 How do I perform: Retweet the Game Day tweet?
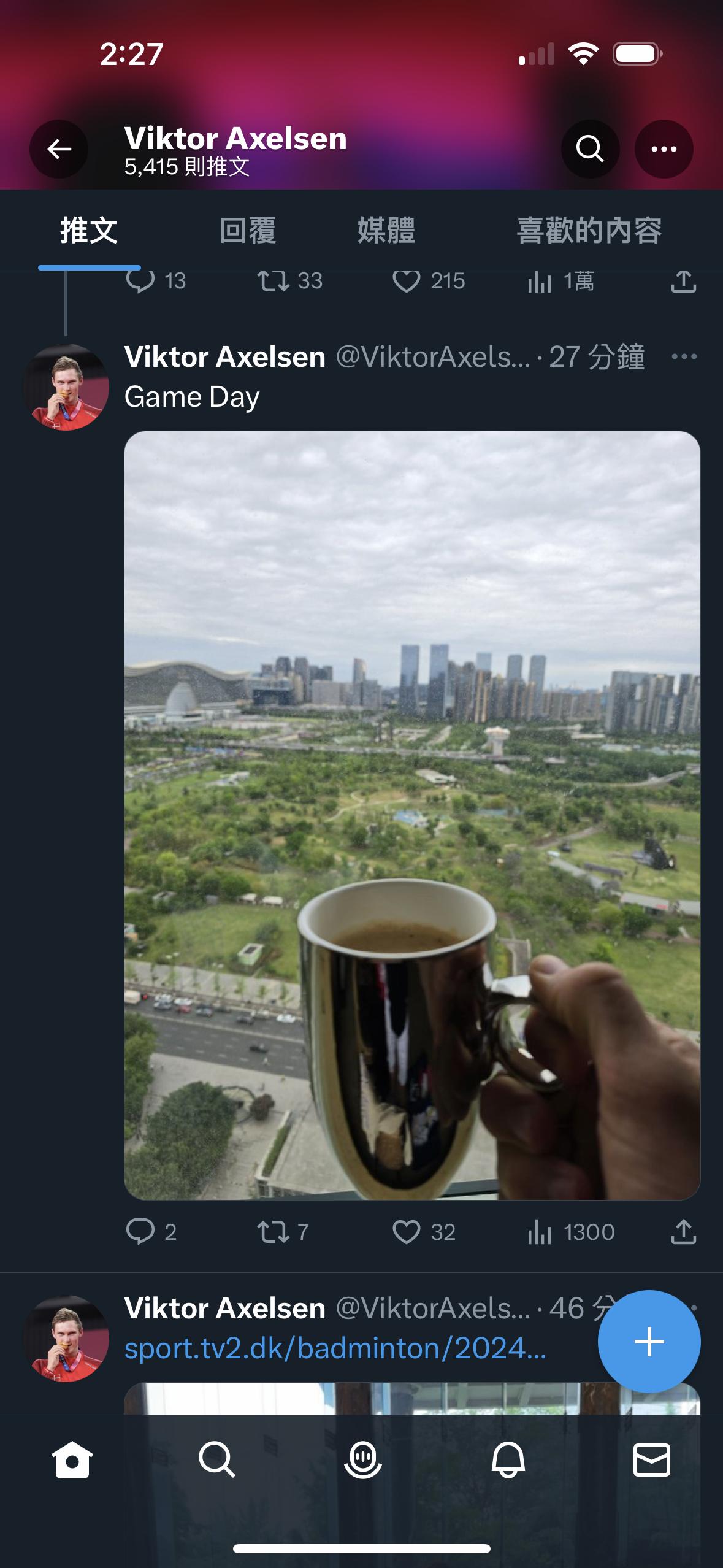[x=273, y=1231]
